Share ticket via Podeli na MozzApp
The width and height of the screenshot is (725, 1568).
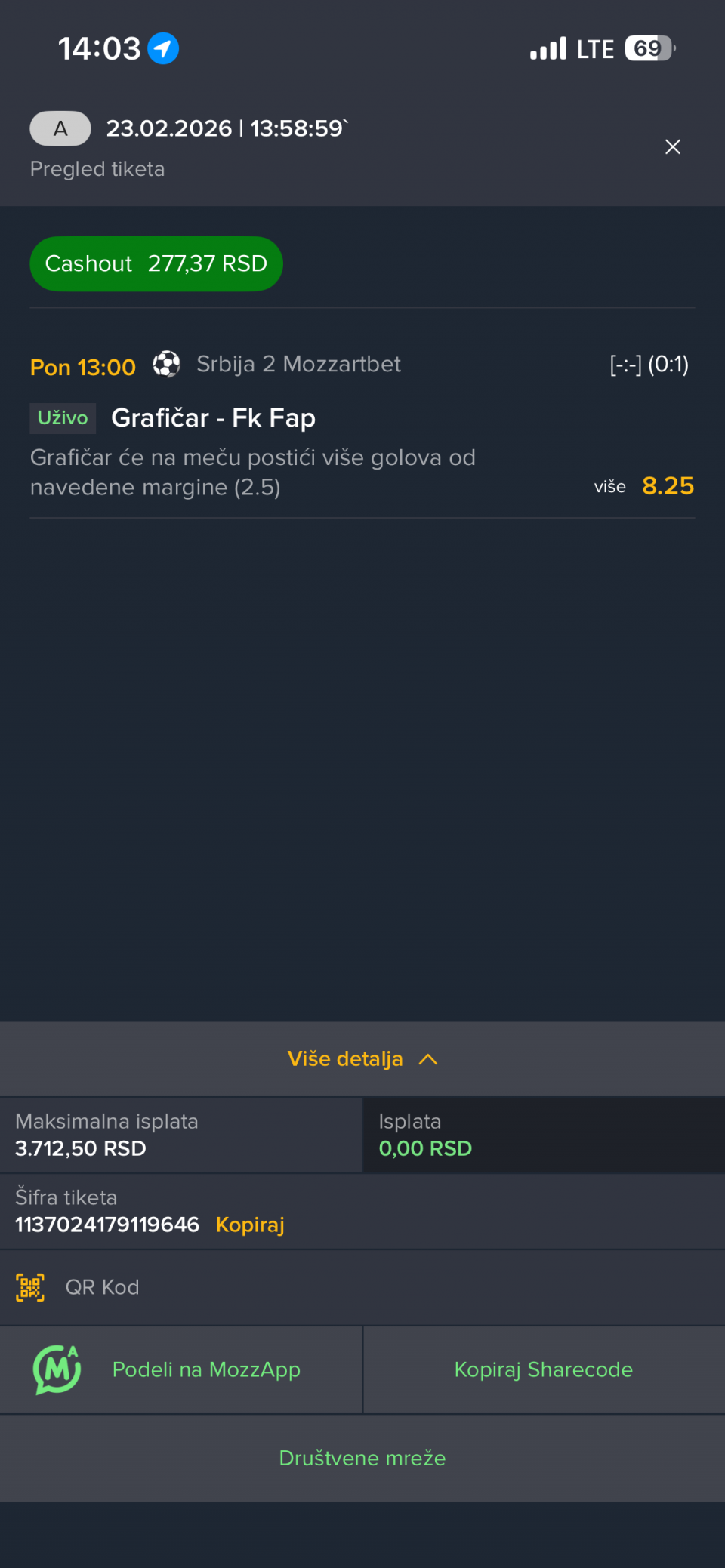[x=181, y=1369]
